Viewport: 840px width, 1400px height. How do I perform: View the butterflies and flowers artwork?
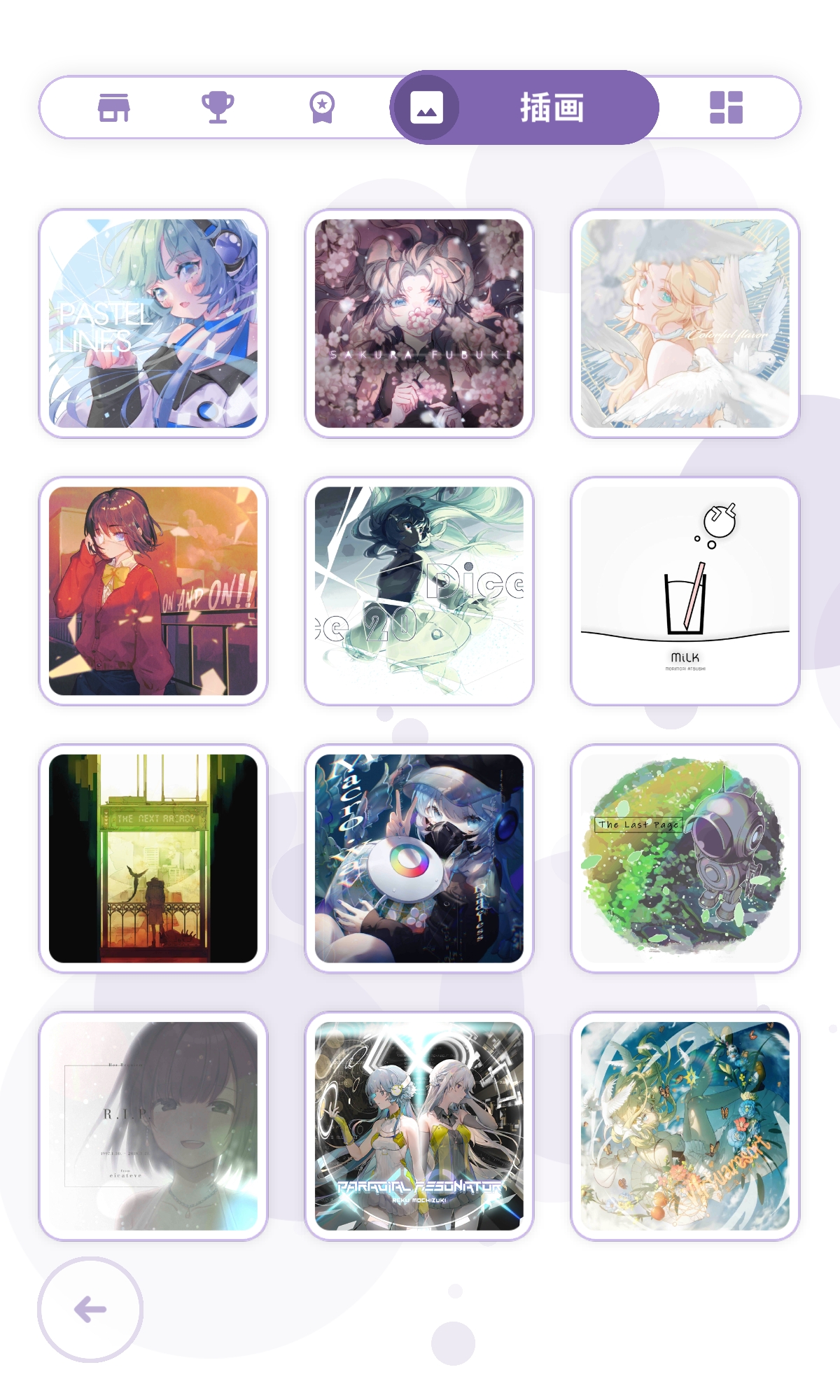coord(685,1126)
